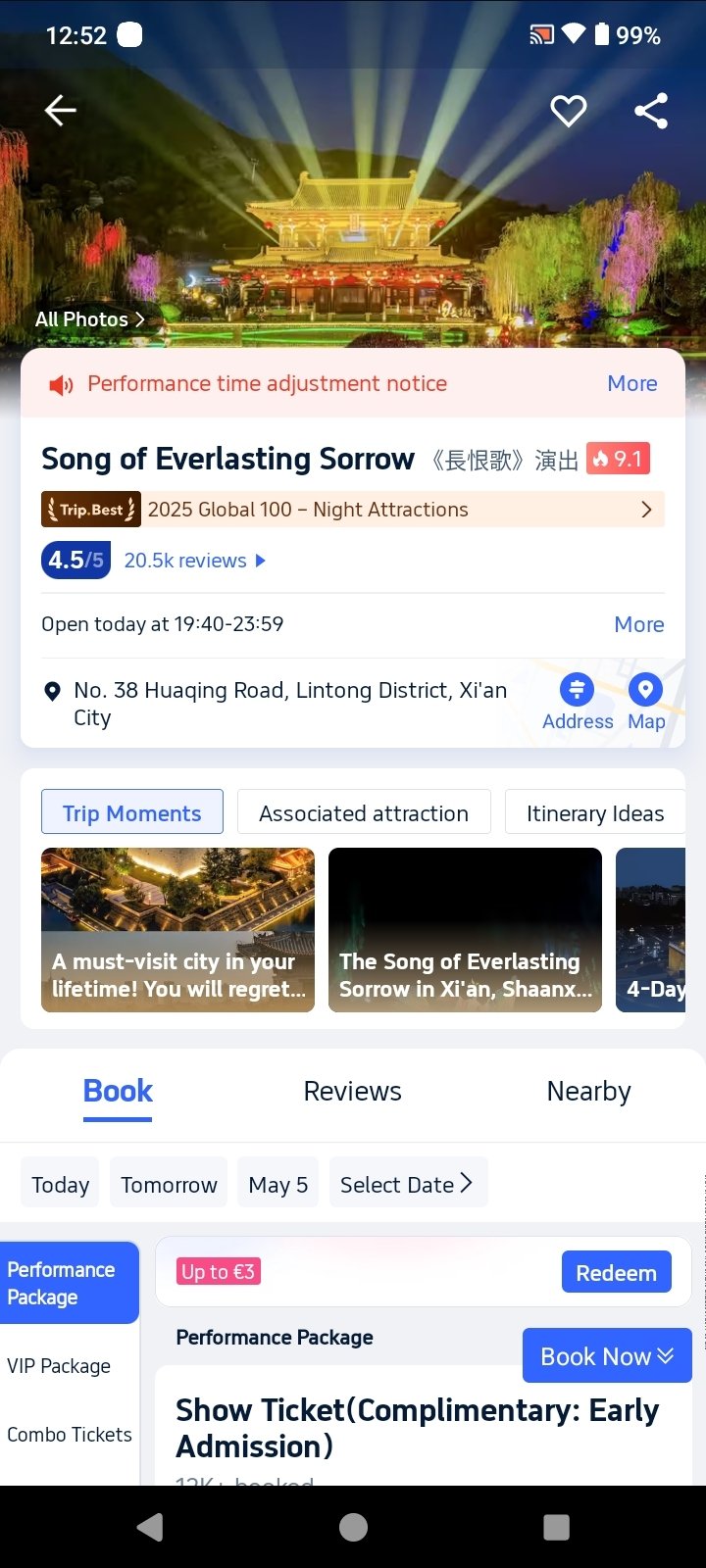The width and height of the screenshot is (706, 1568).
Task: Select the Itinerary Ideas chip
Action: (595, 812)
